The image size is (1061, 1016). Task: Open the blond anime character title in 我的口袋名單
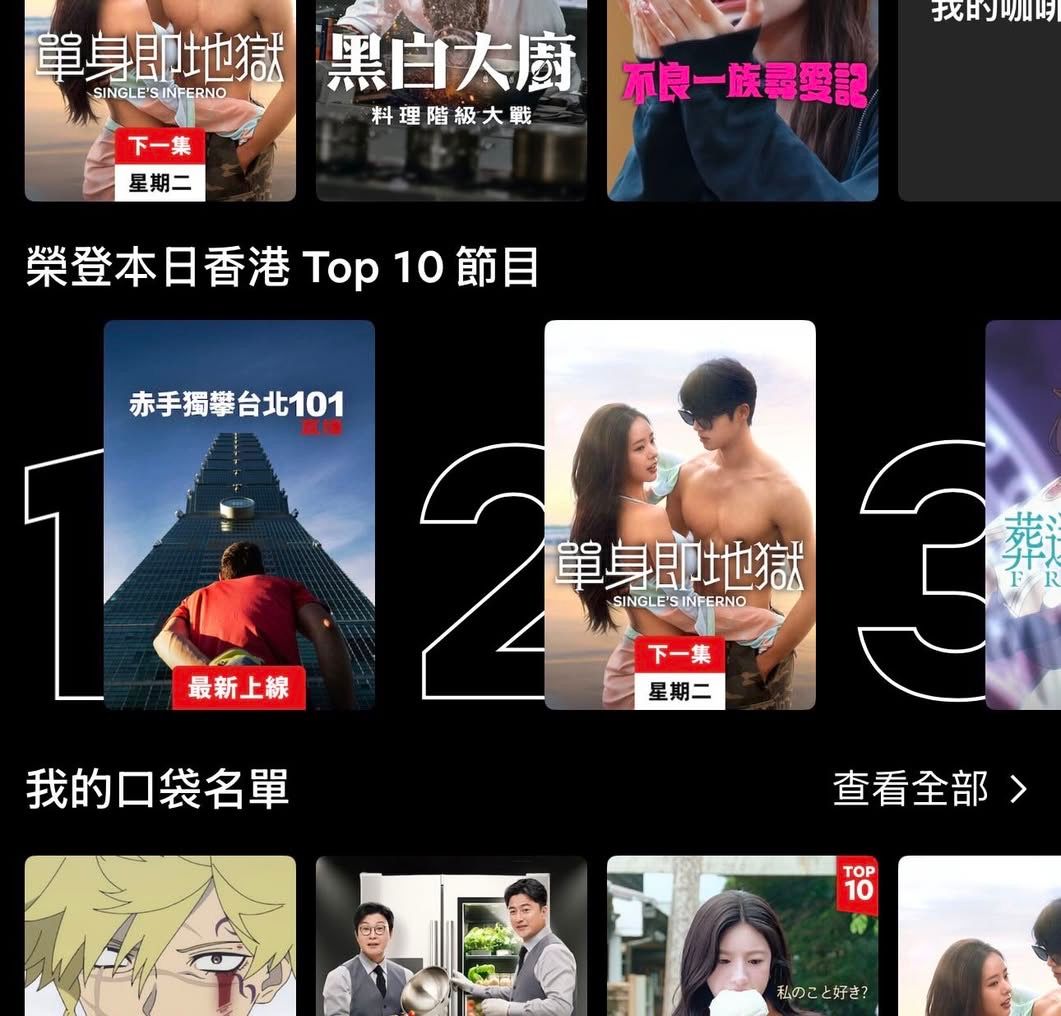coord(160,935)
